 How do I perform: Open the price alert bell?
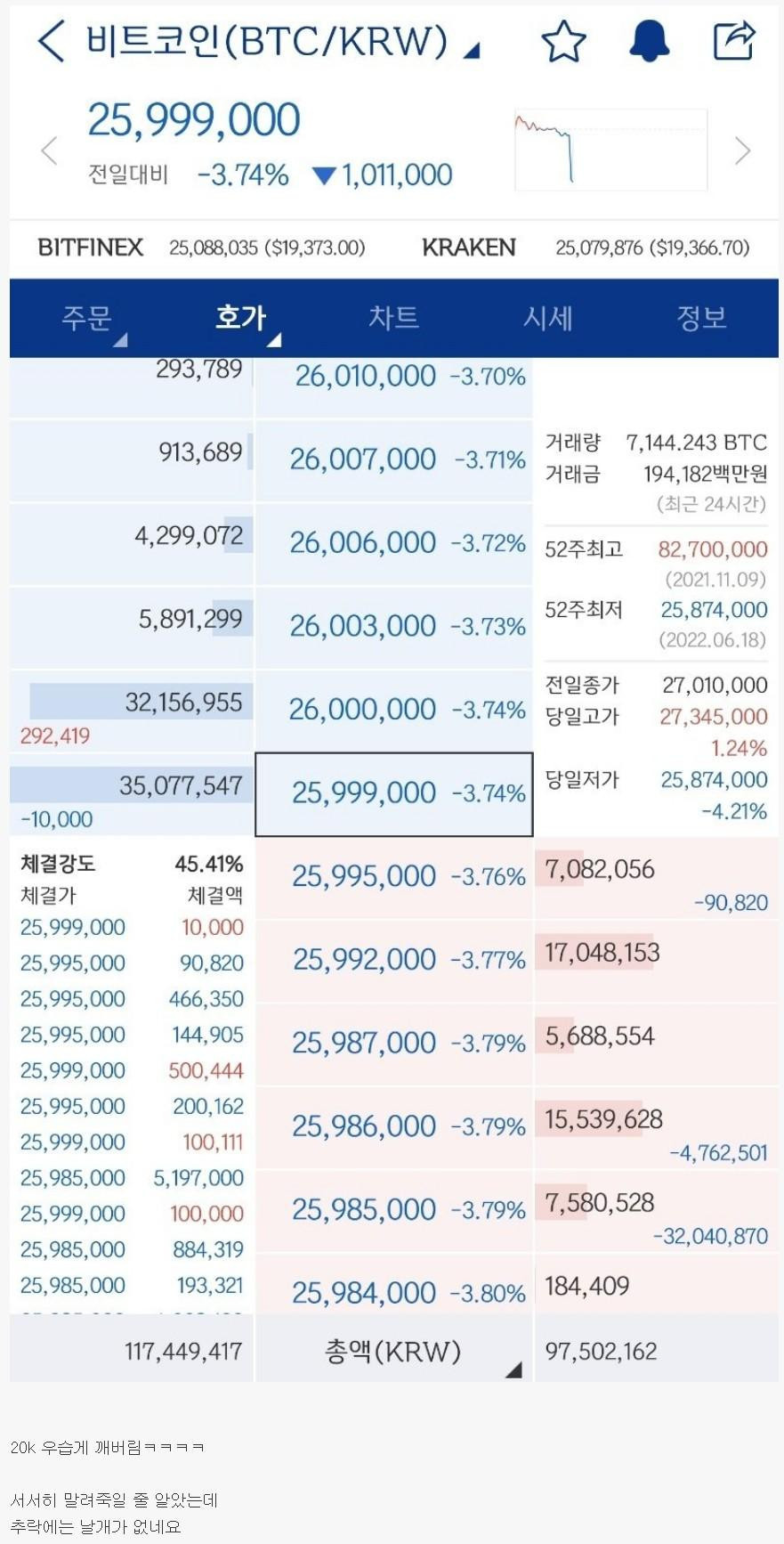(650, 41)
